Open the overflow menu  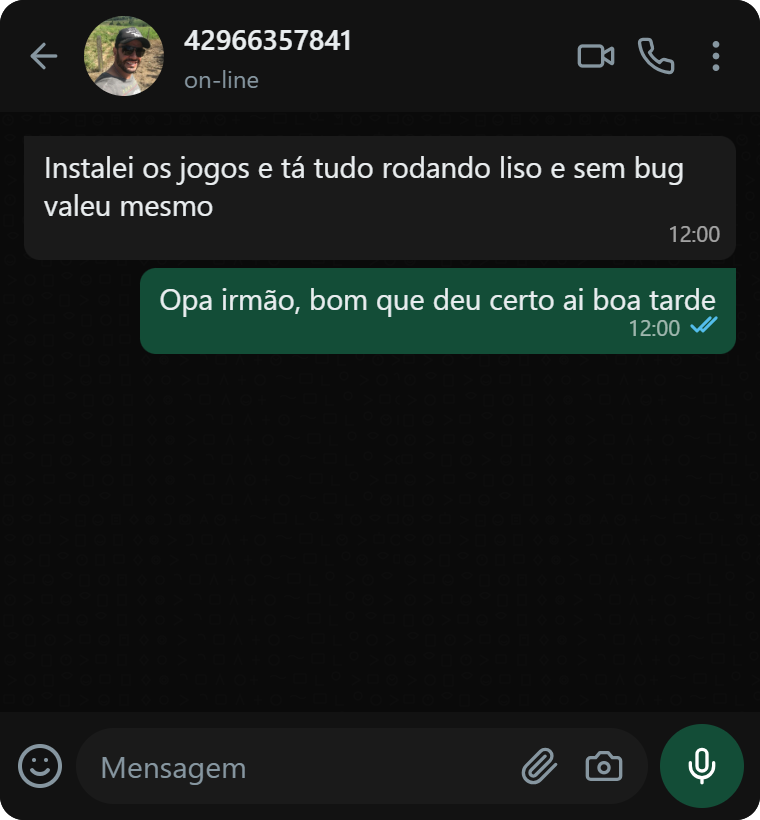(x=716, y=56)
